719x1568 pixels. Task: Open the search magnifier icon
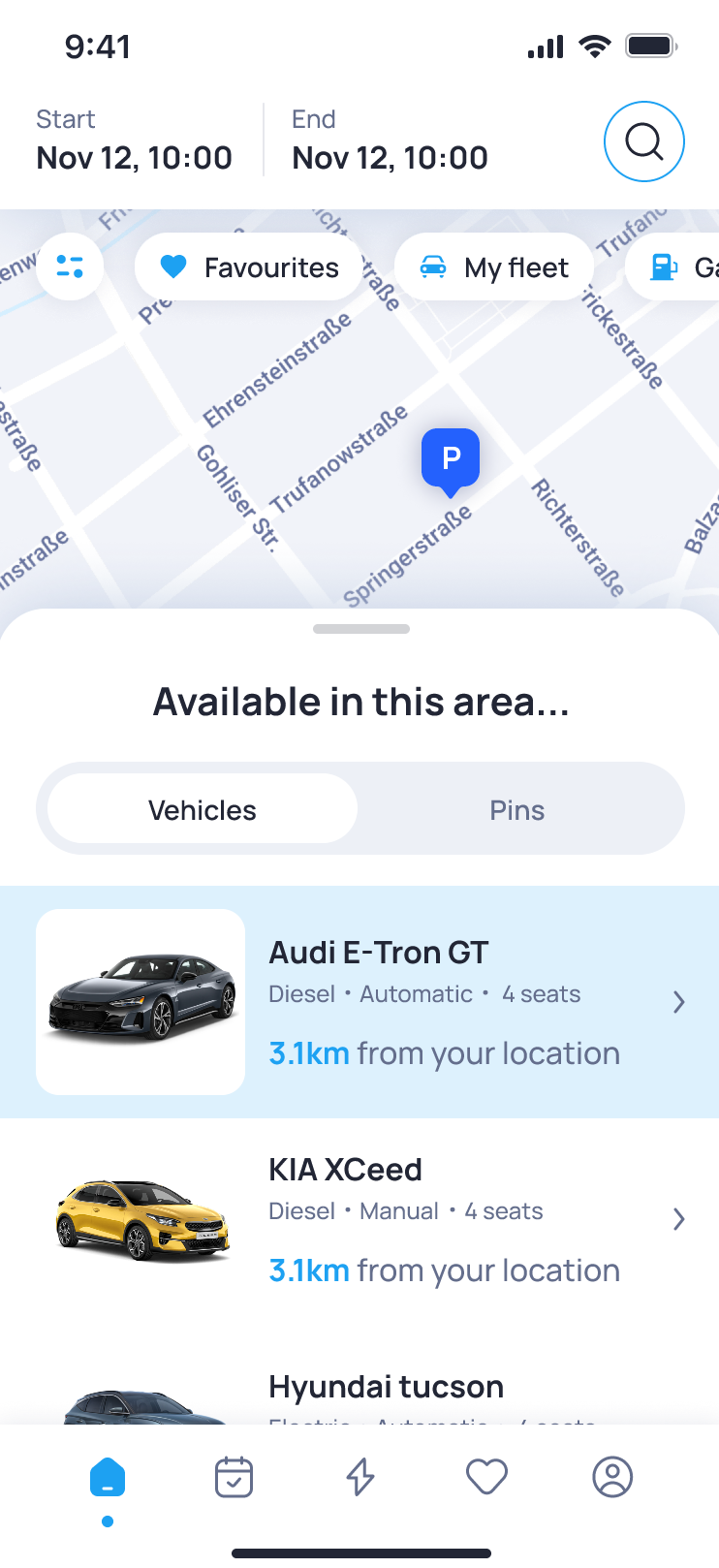click(643, 141)
